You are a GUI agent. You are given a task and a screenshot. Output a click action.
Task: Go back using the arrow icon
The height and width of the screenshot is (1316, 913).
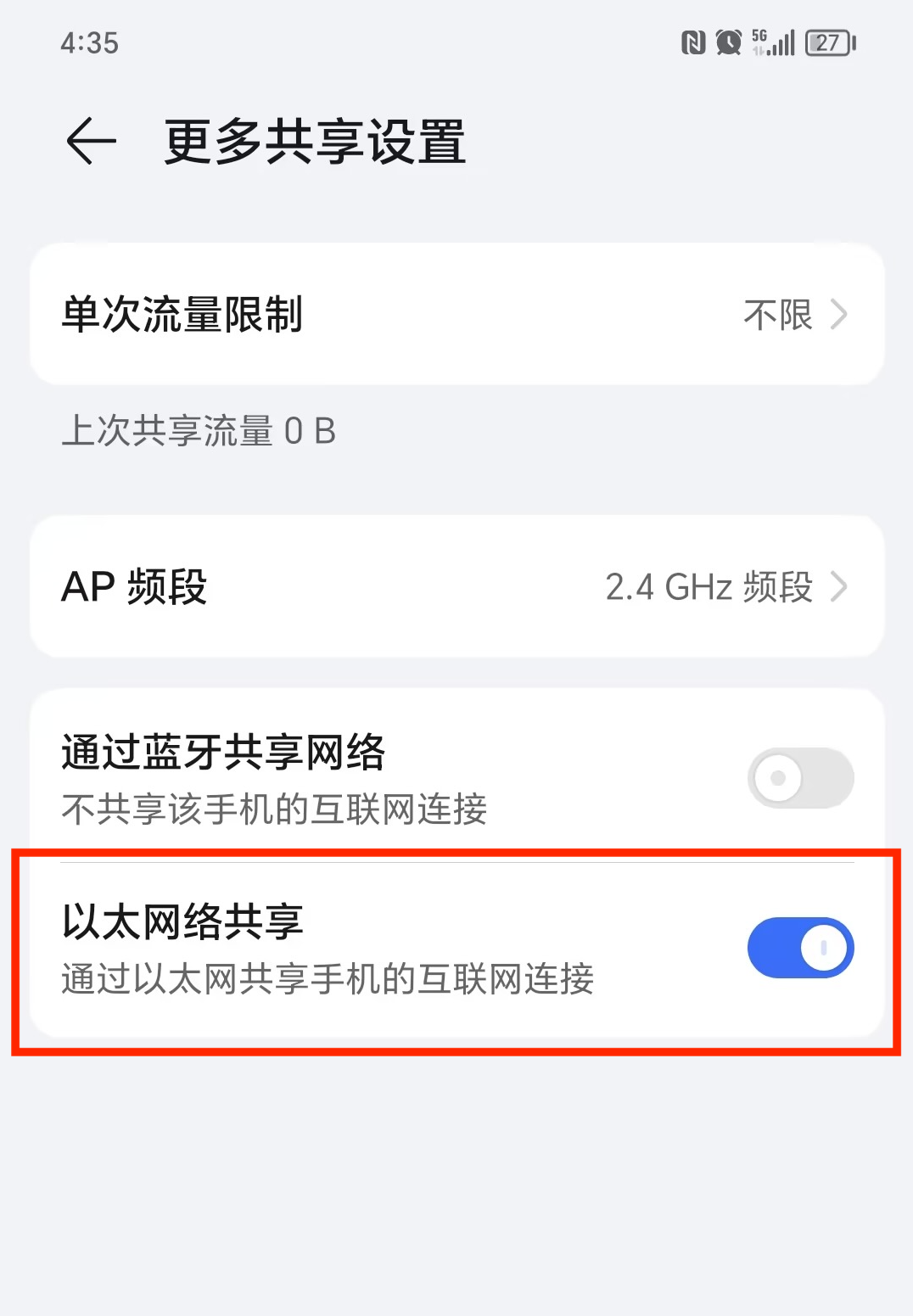click(x=91, y=141)
